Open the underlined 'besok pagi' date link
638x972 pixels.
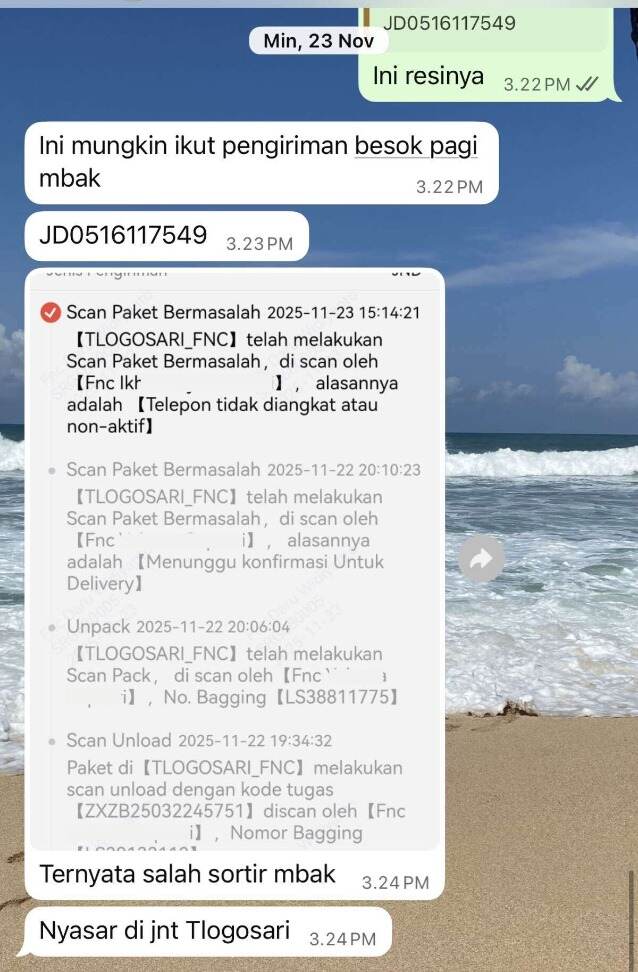(x=416, y=146)
